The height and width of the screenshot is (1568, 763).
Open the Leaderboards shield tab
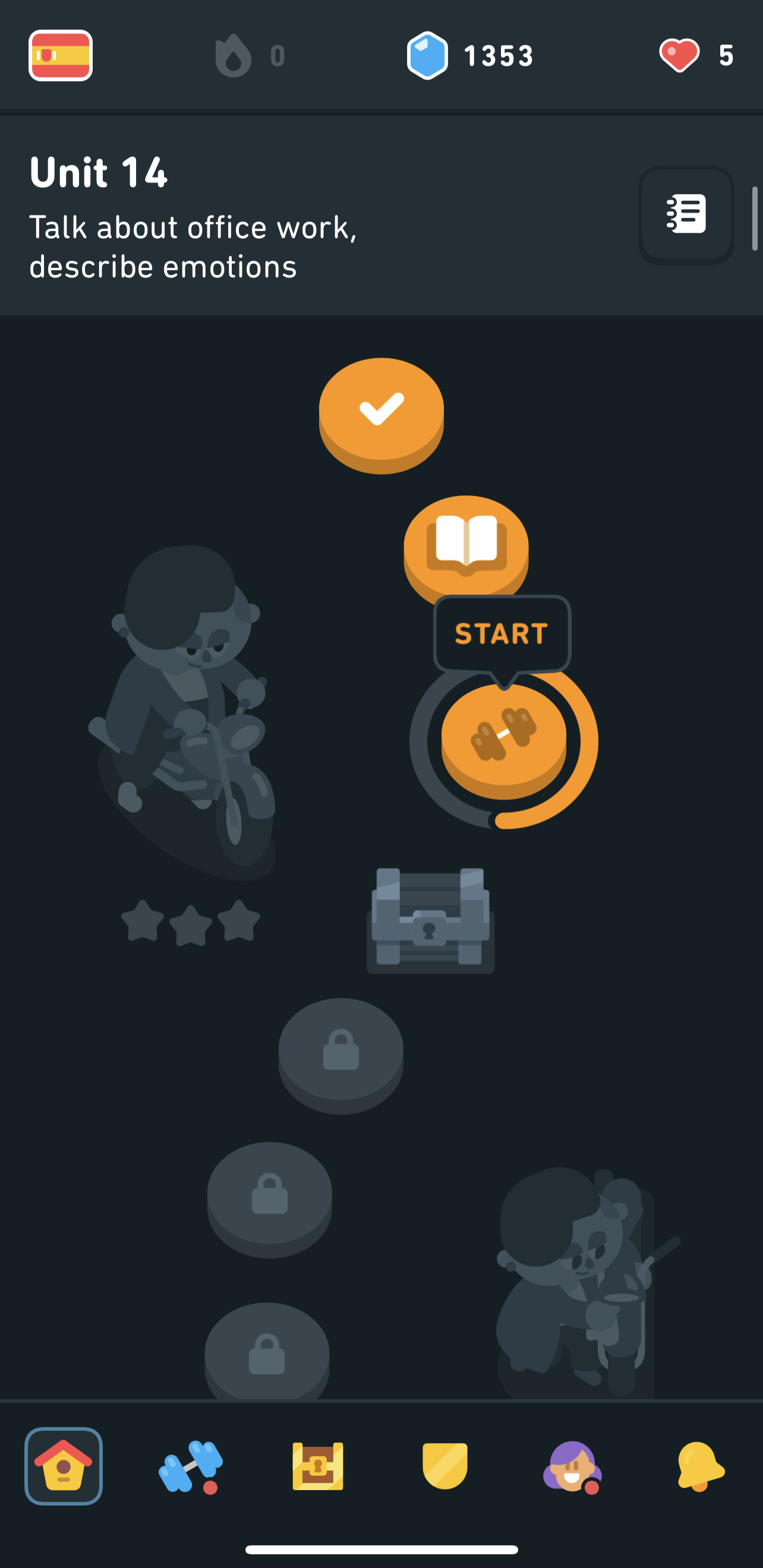tap(445, 1466)
